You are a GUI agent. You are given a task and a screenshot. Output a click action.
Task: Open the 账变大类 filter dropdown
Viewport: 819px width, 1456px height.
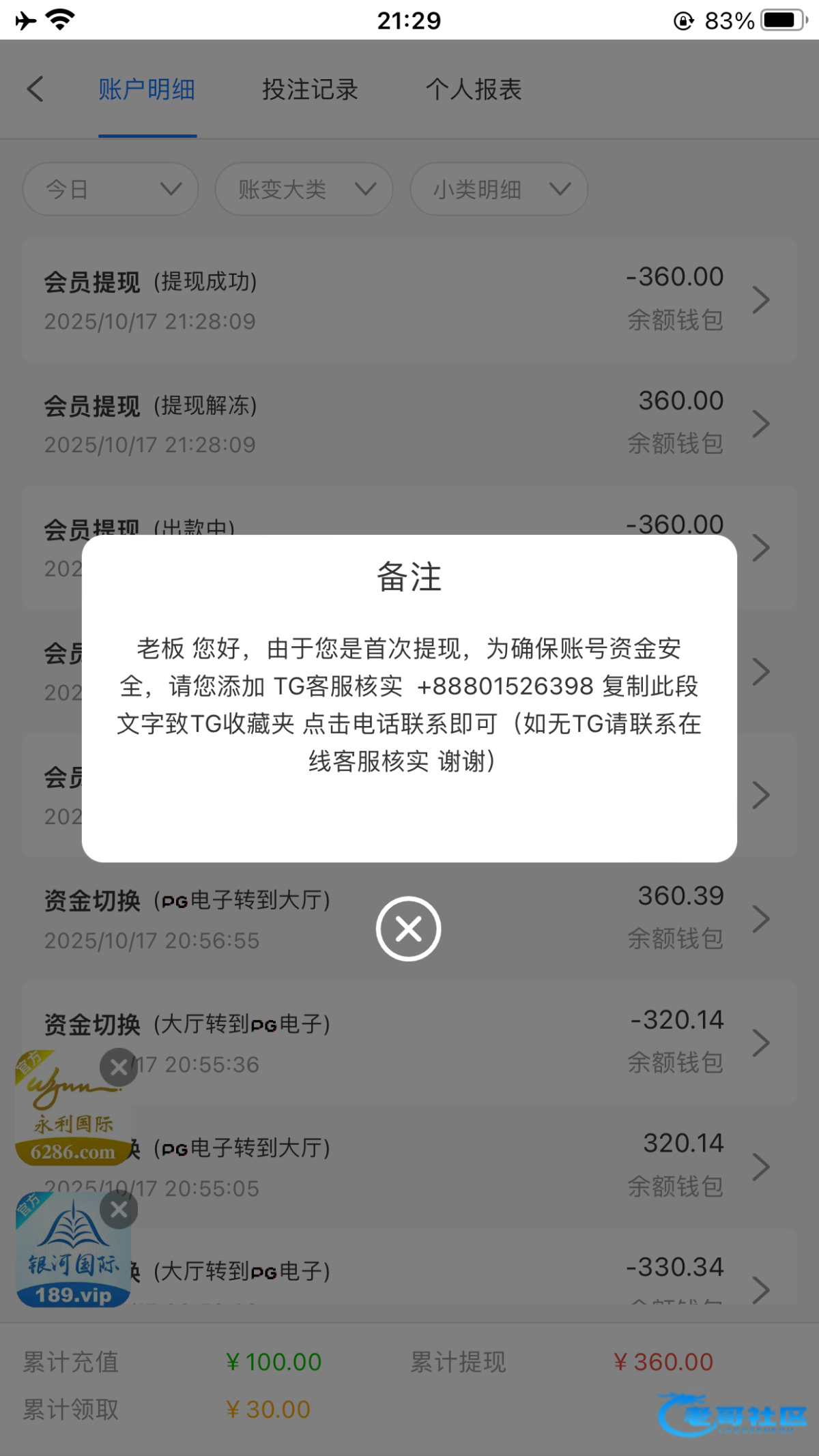point(304,189)
